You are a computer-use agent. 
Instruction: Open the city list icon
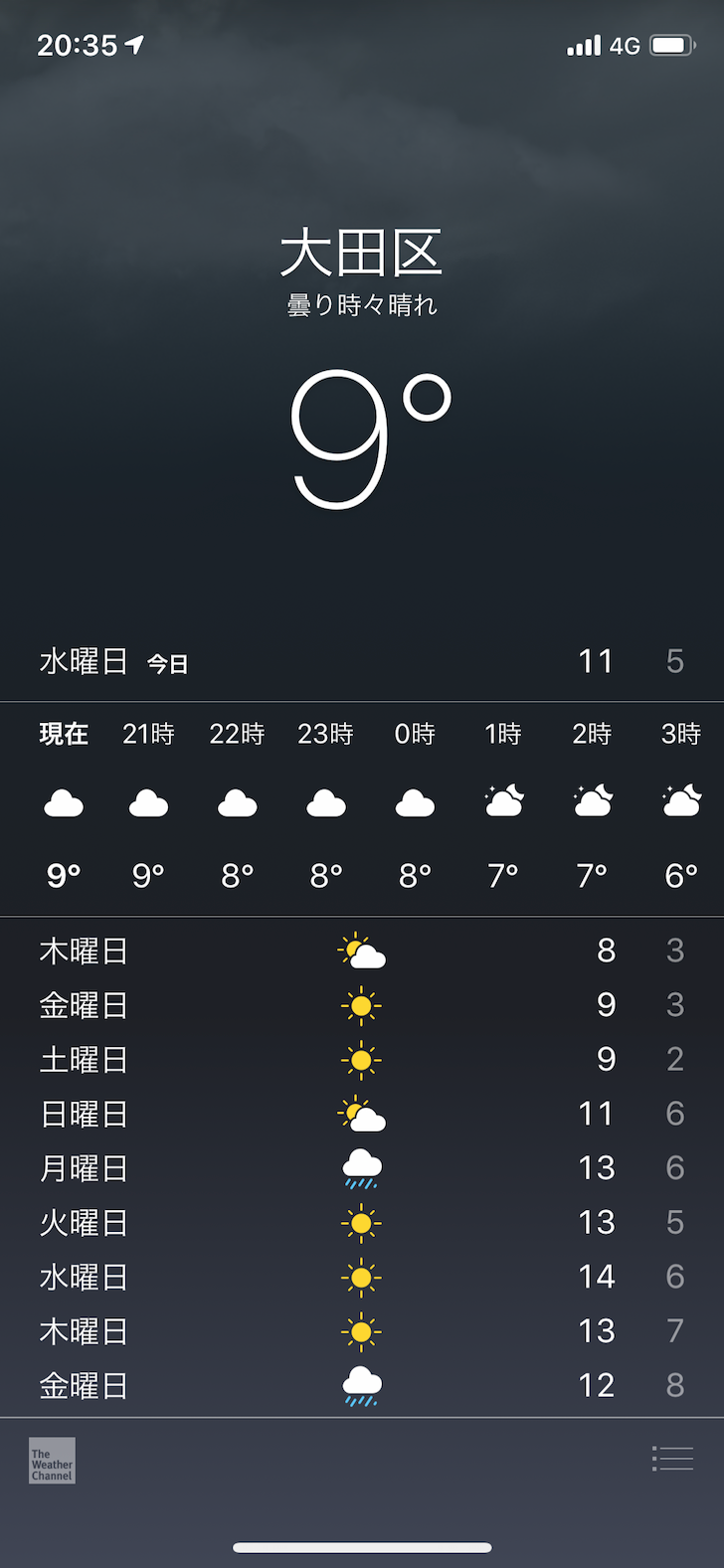[672, 1459]
